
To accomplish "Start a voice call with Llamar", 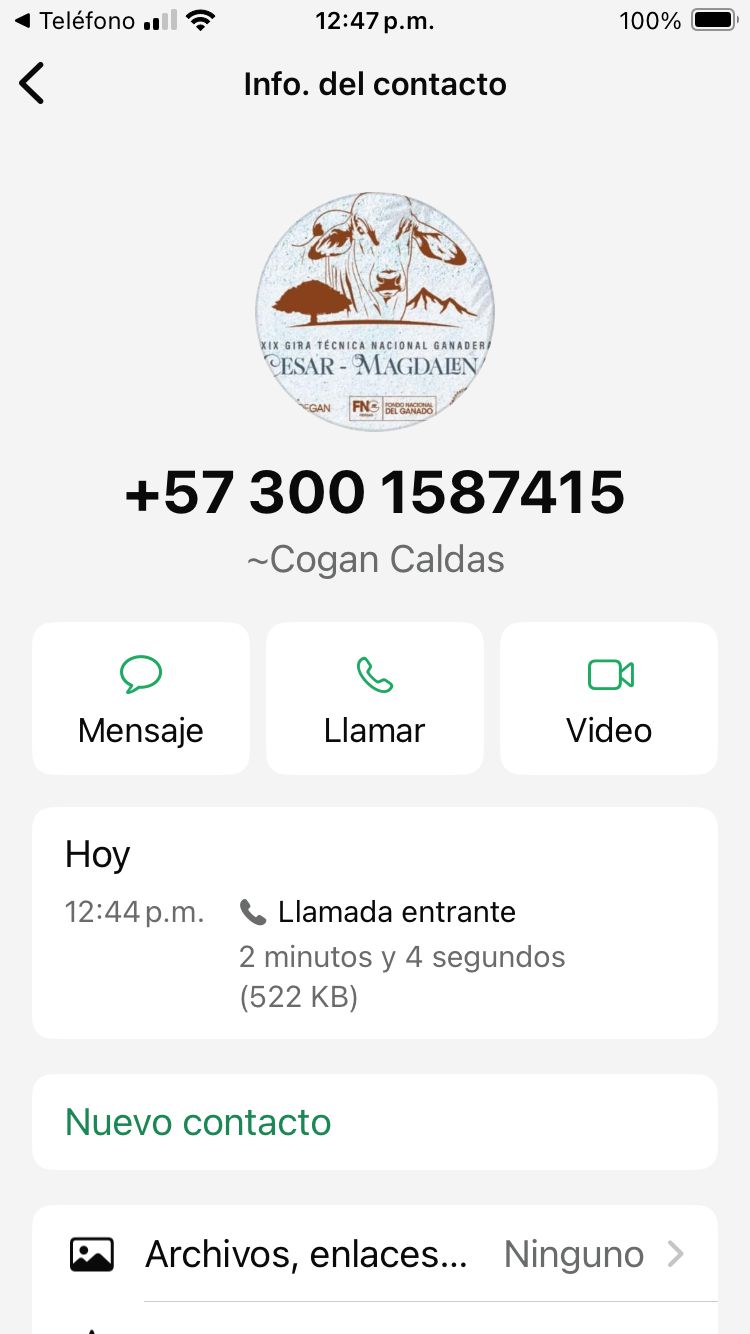I will (375, 699).
